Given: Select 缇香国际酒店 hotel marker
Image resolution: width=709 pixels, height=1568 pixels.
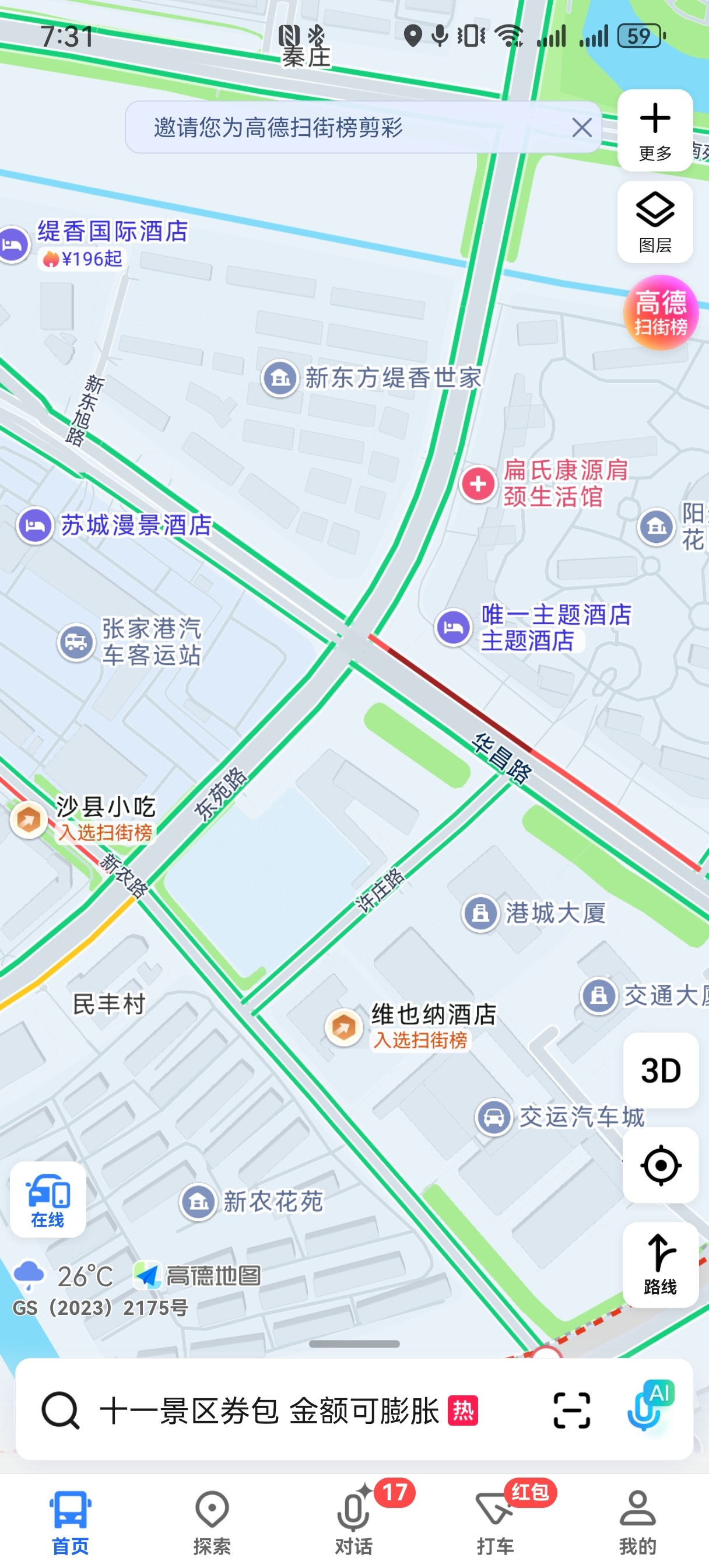Looking at the screenshot, I should pyautogui.click(x=13, y=244).
